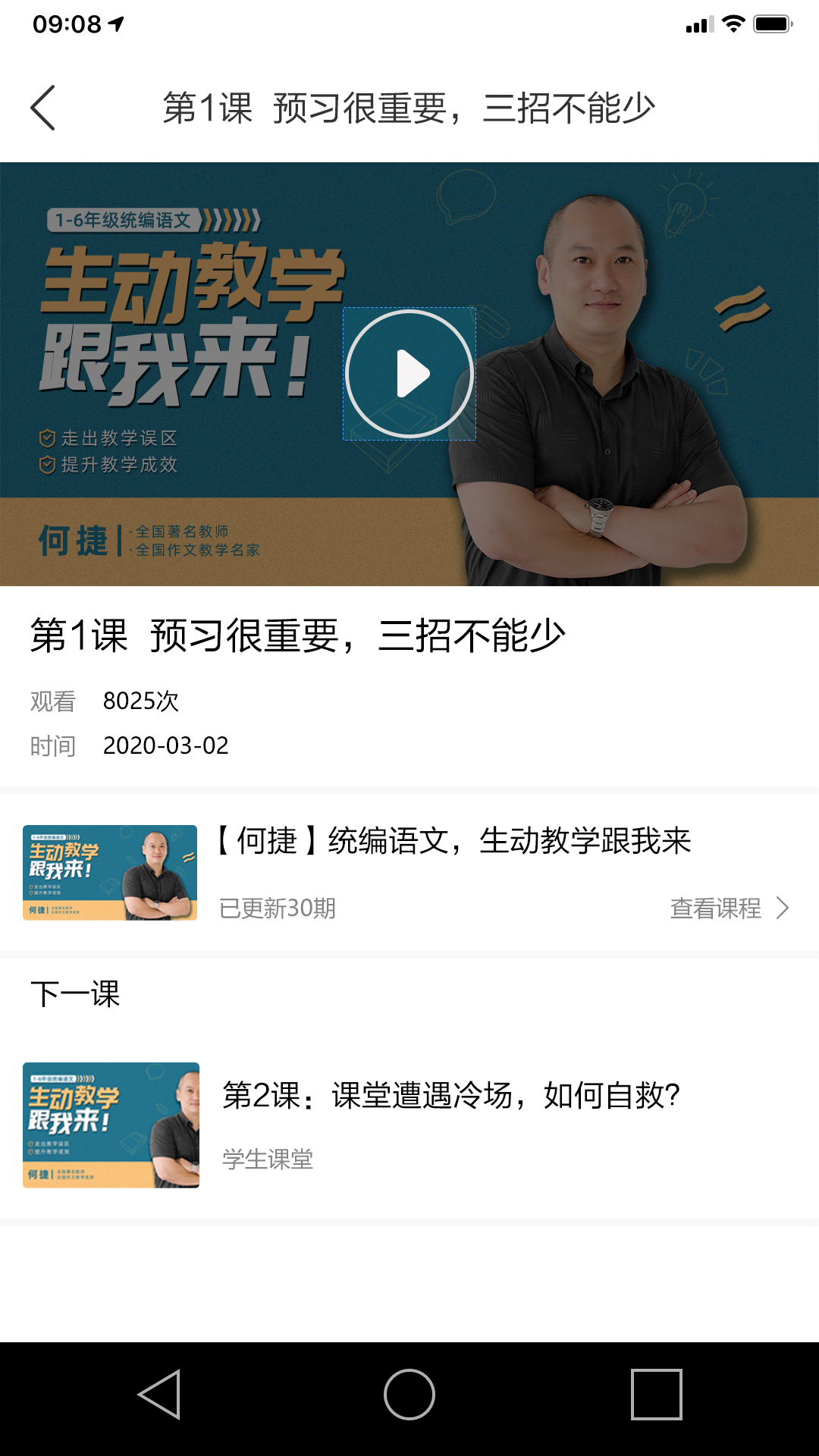
Task: Tap the system home button
Action: coord(409,1394)
